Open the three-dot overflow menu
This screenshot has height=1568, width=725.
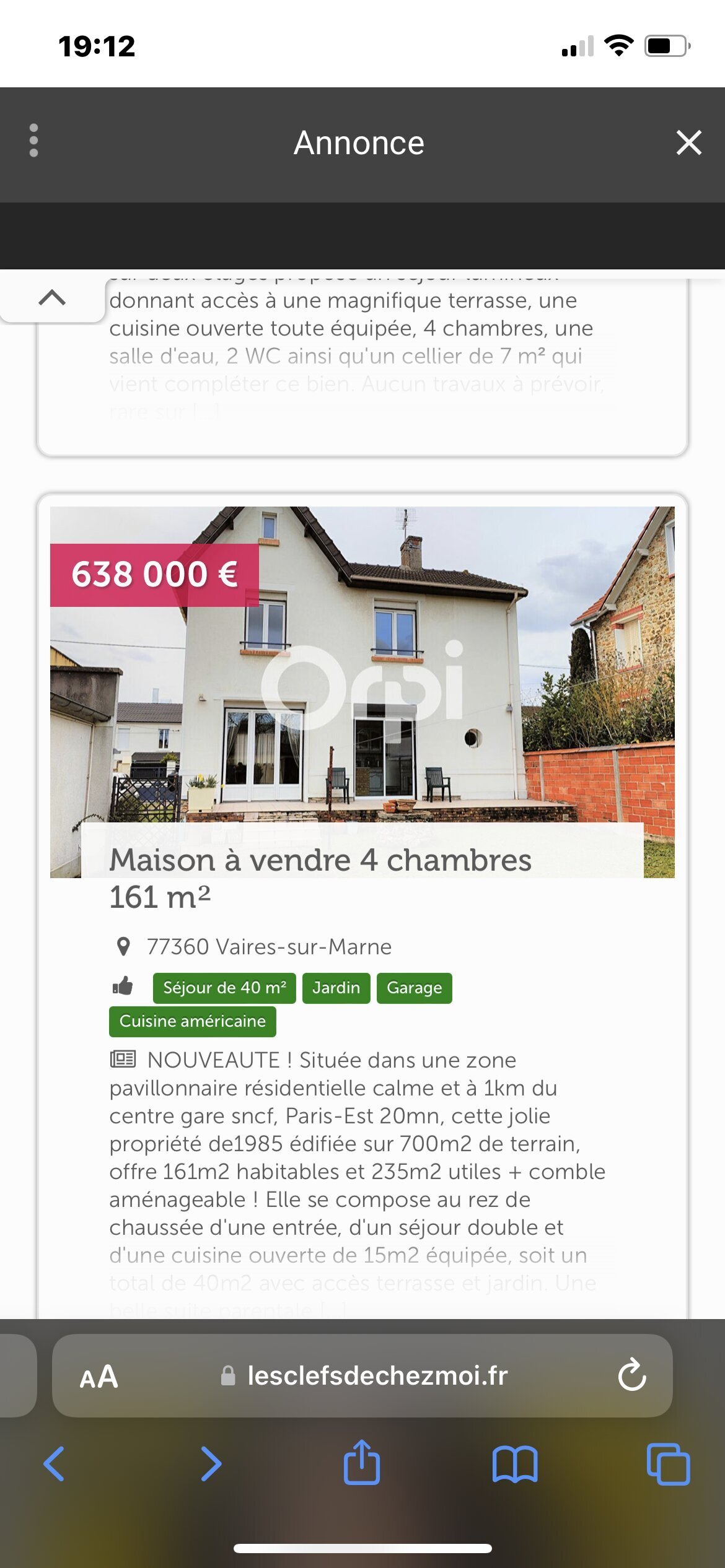click(x=33, y=141)
